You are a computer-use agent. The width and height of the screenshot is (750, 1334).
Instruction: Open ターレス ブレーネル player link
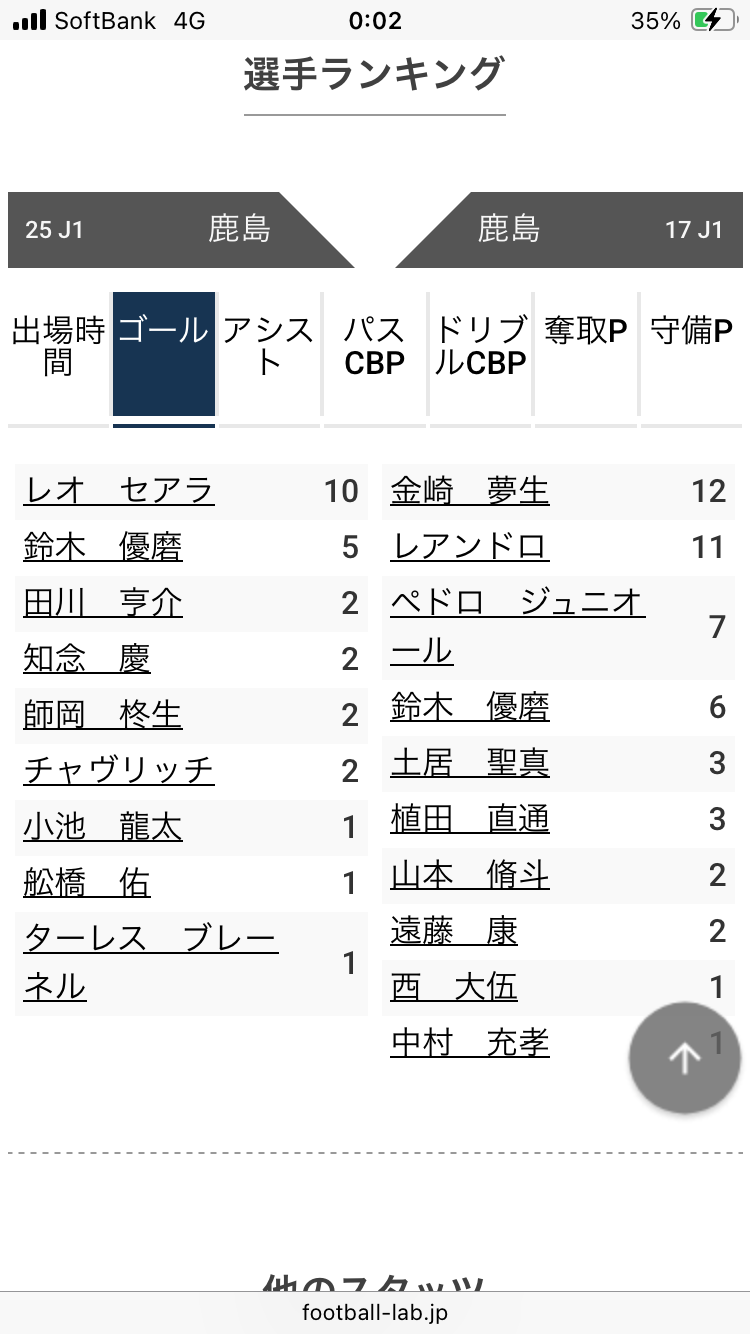[x=151, y=963]
